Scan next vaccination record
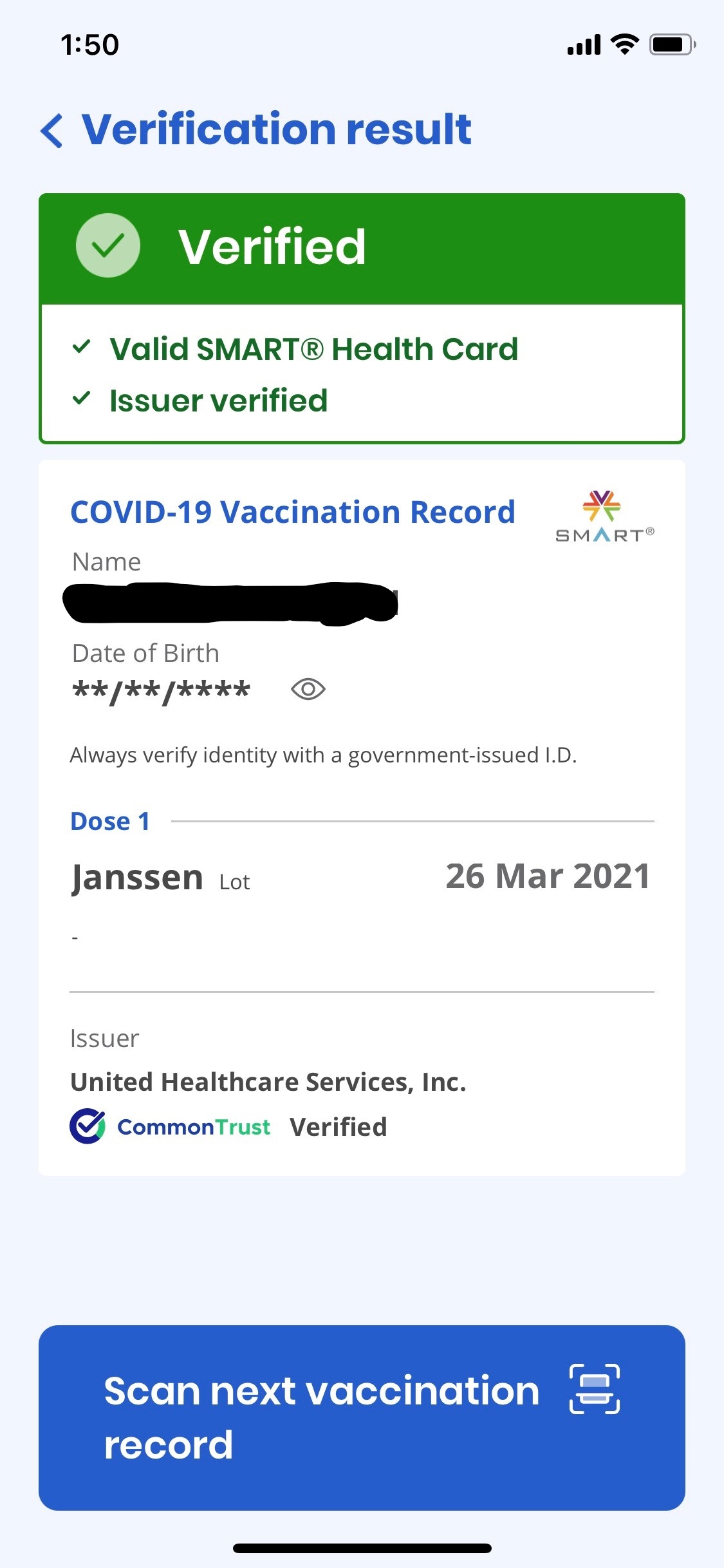The image size is (724, 1568). [362, 1417]
